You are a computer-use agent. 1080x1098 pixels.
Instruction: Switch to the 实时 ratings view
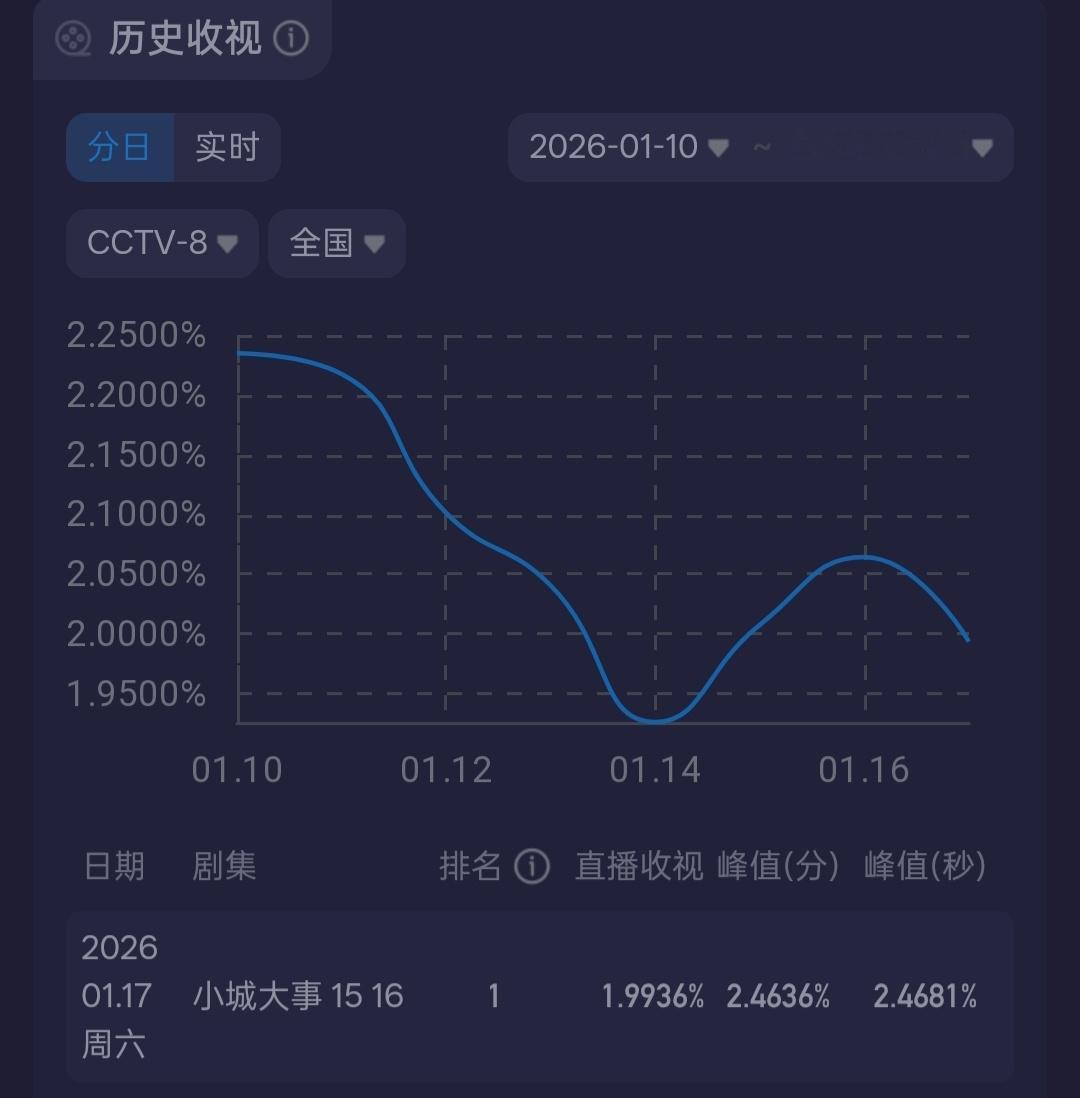[227, 146]
